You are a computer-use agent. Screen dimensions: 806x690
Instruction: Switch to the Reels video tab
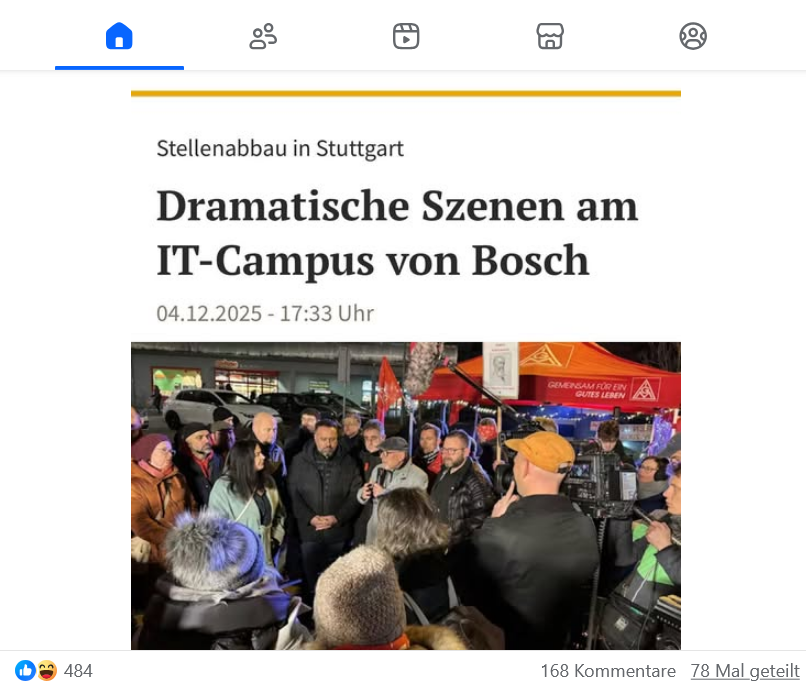[x=406, y=37]
